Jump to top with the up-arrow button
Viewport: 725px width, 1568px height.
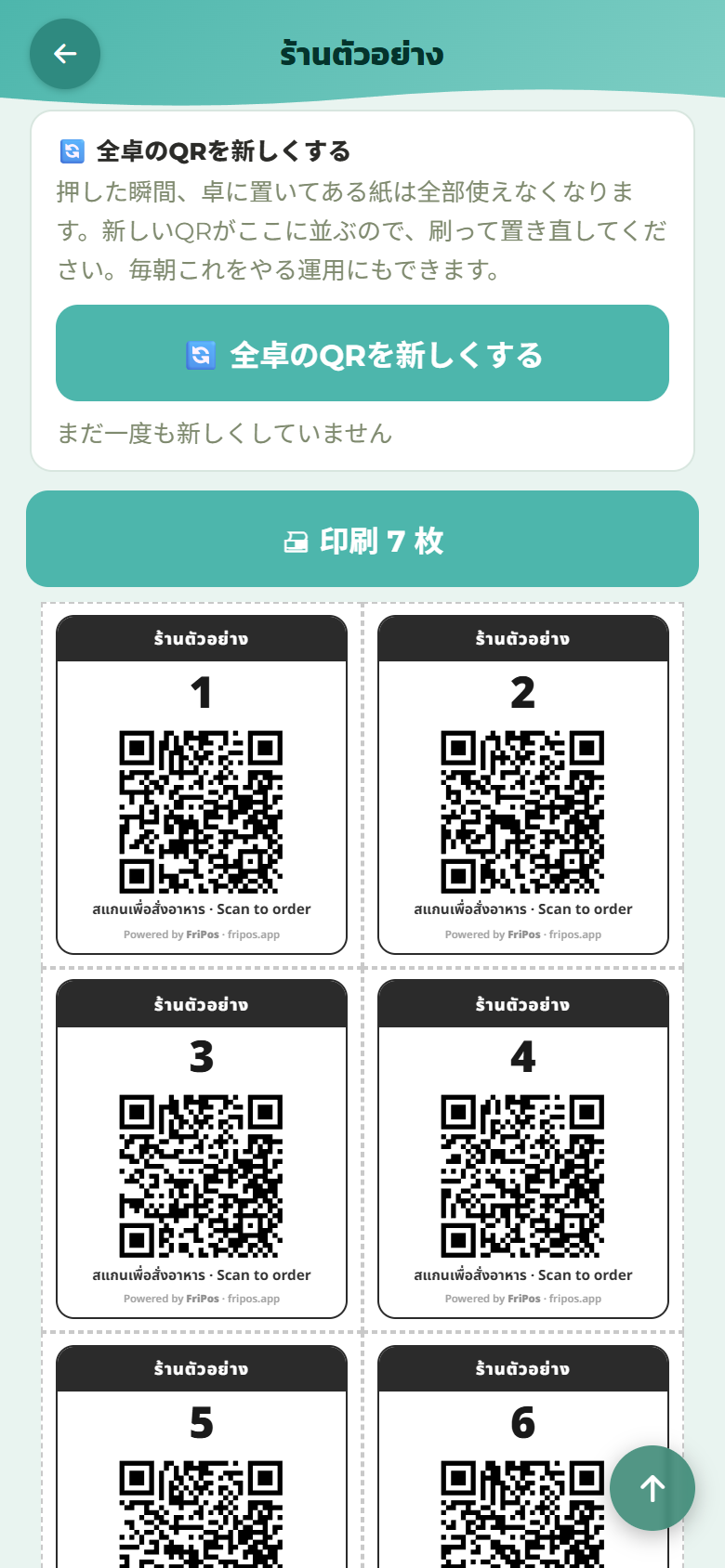point(652,1488)
